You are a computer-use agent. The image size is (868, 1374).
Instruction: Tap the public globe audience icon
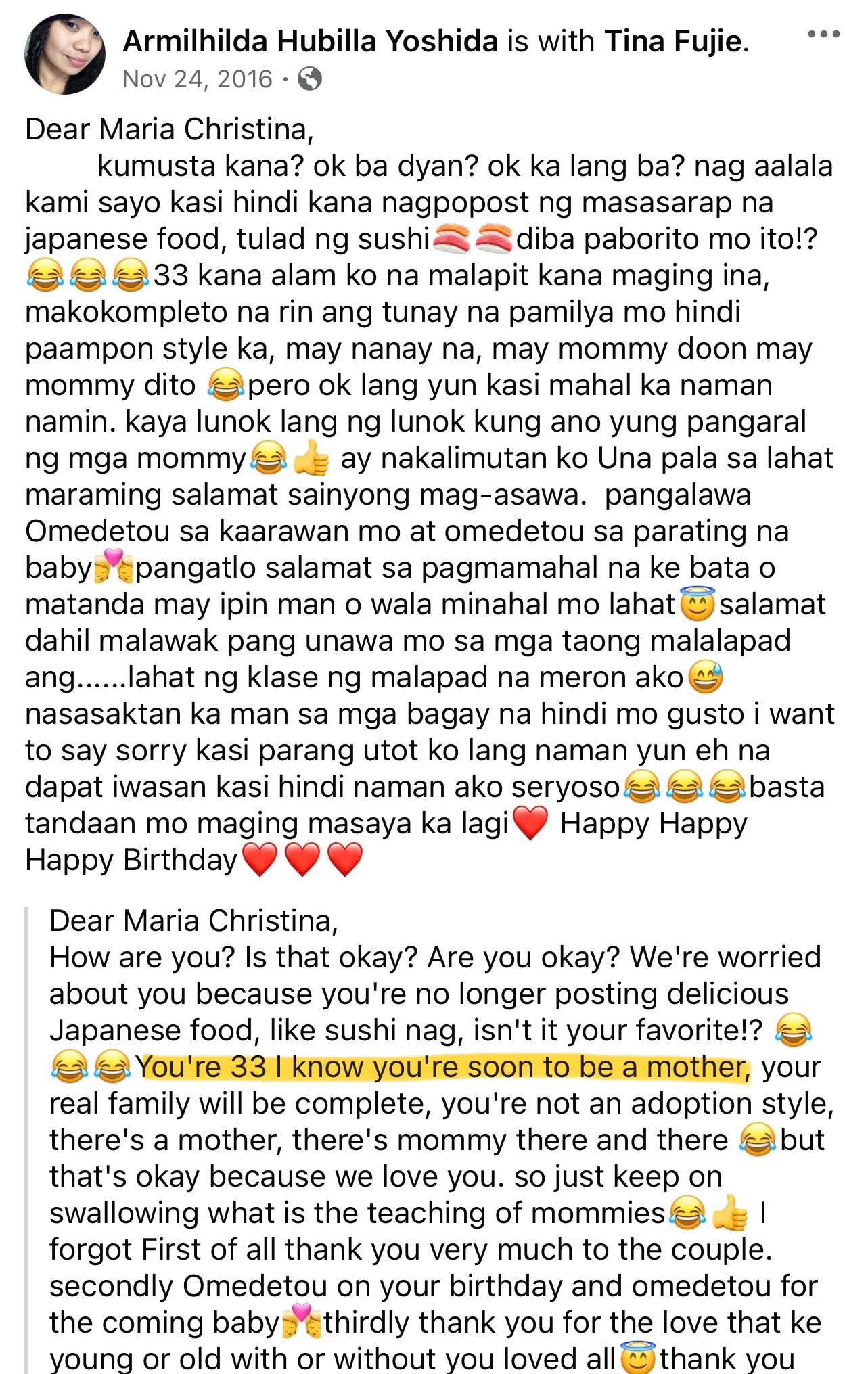click(309, 79)
